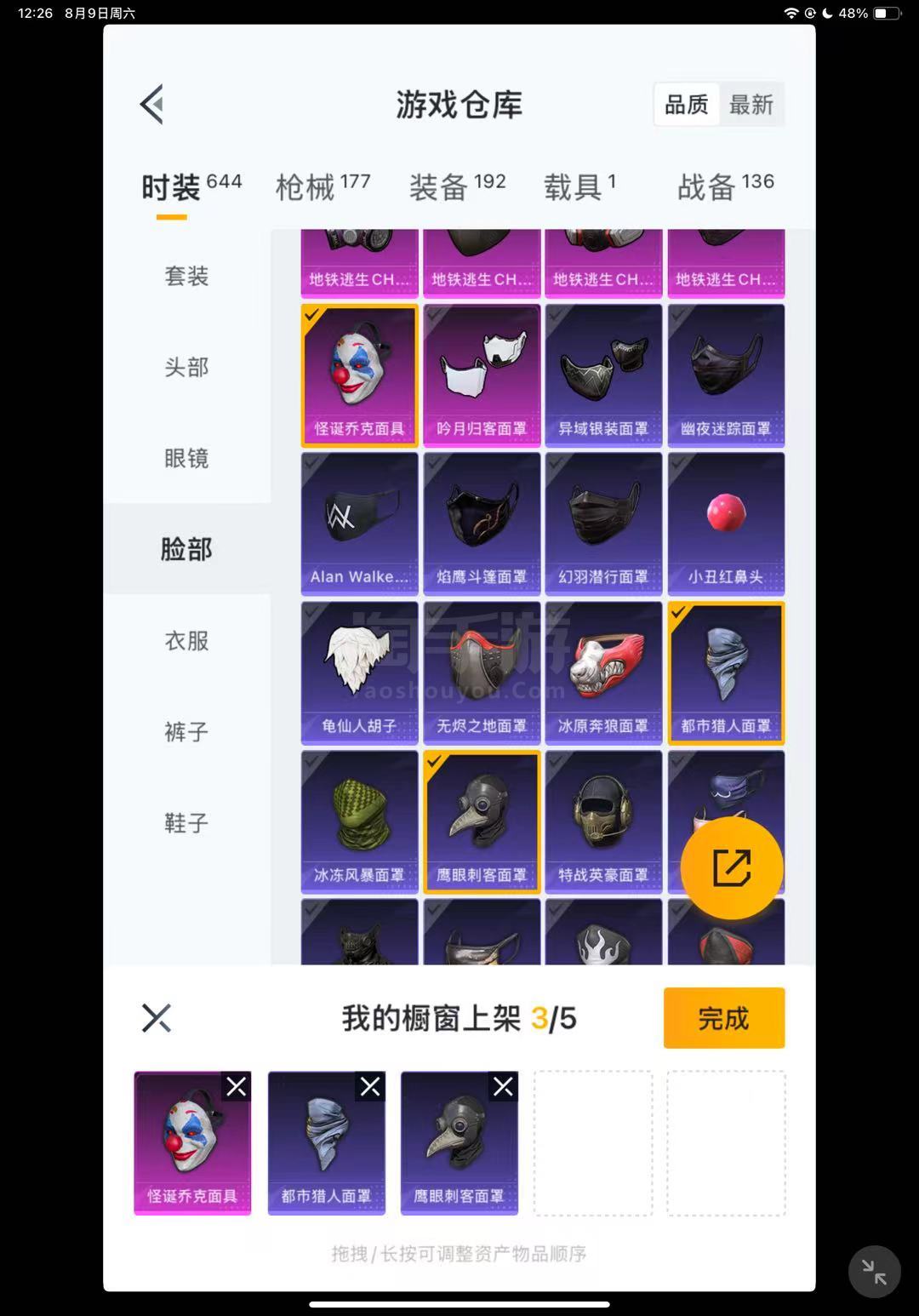This screenshot has height=1316, width=919.
Task: Add 小丑红鼻头 to the showcase
Action: pos(726,524)
